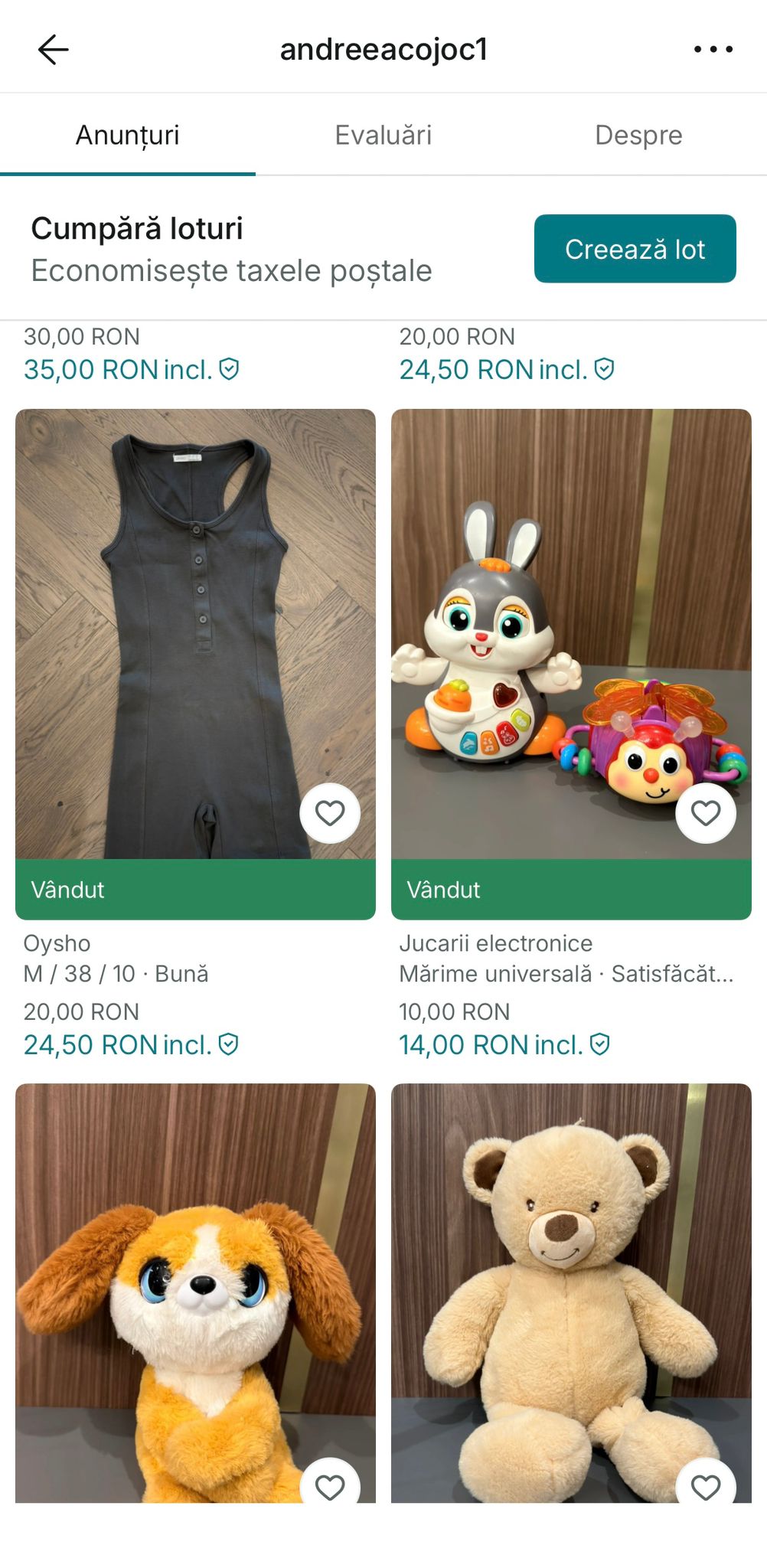Favorite the beige teddy bear item

tap(705, 1487)
